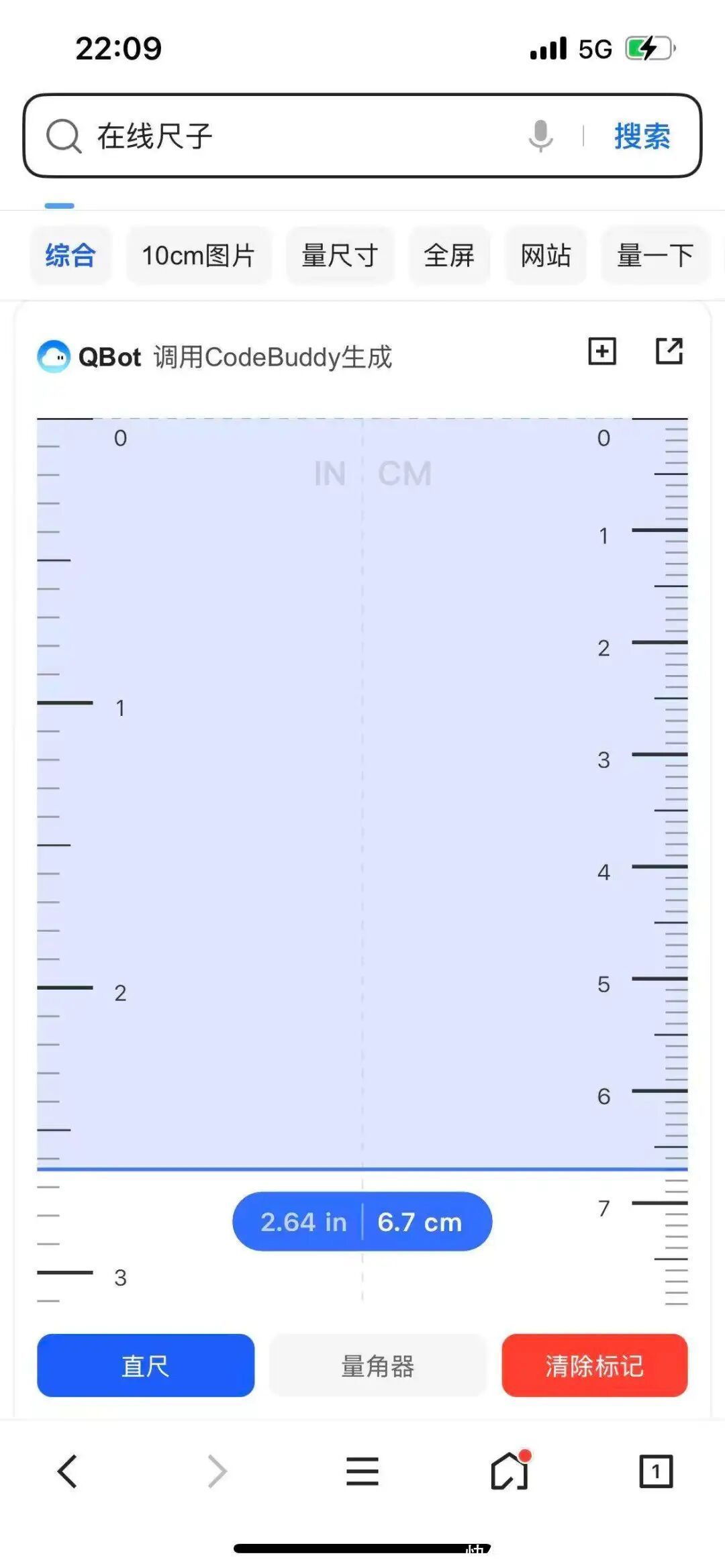Open the QBot tool in an external window
725x1568 pixels.
tap(669, 351)
